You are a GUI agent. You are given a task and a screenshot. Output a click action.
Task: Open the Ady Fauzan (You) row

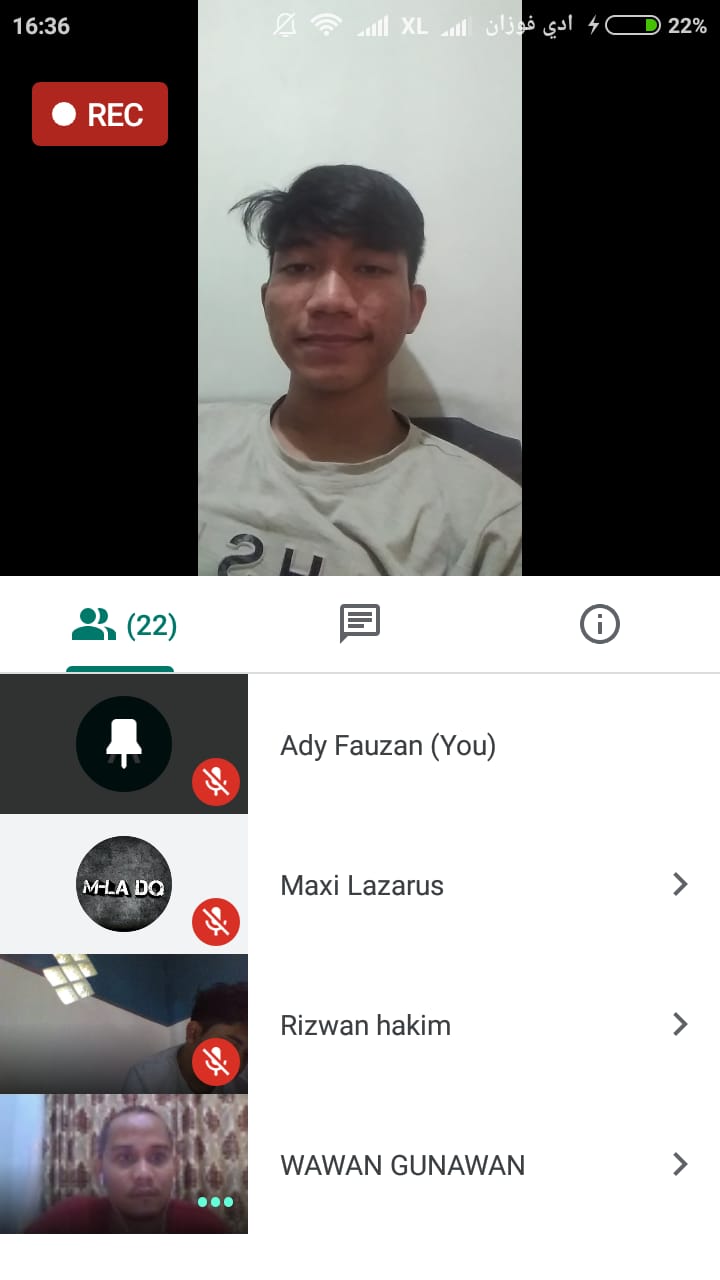[x=388, y=745]
